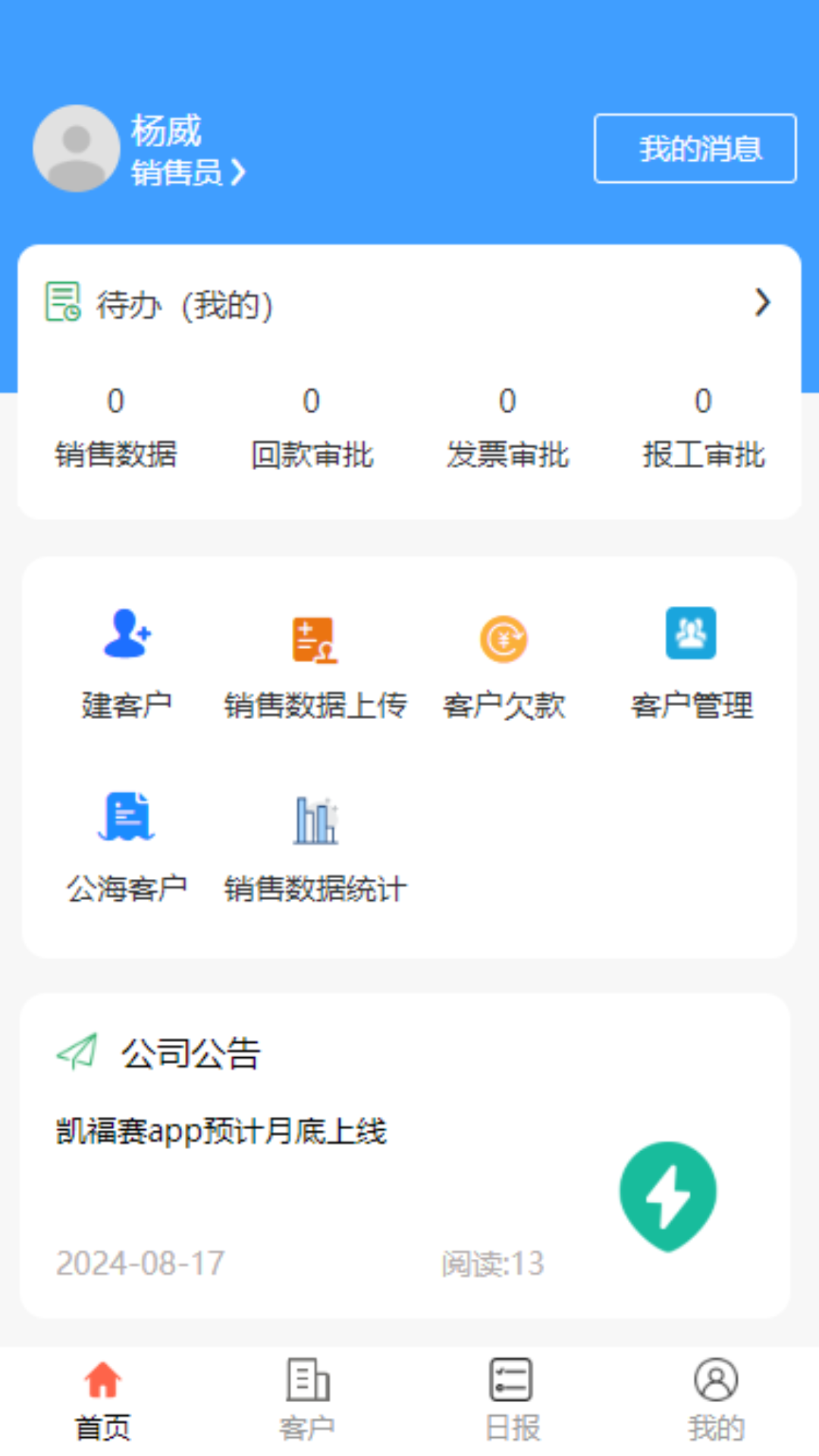Switch to the 客户 tab
The width and height of the screenshot is (819, 1456).
[307, 1400]
